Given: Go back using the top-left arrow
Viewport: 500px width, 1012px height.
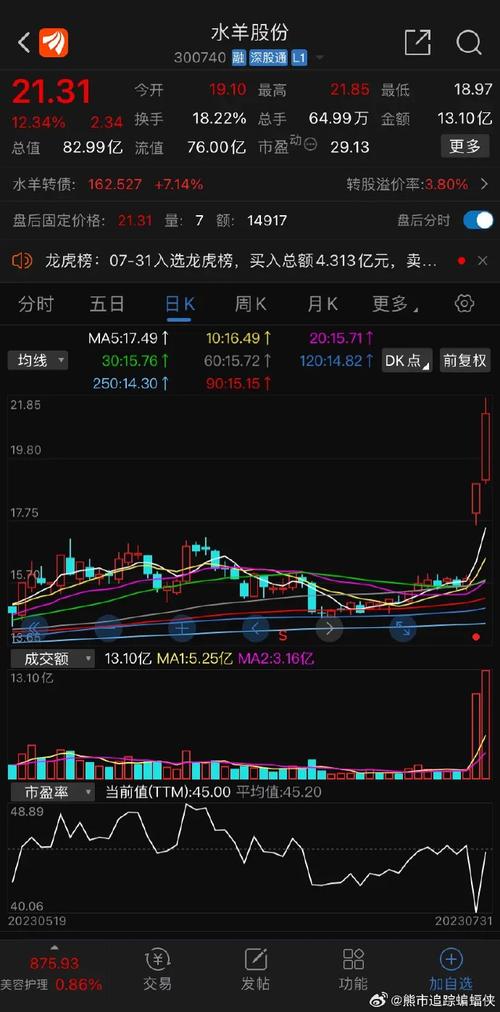Looking at the screenshot, I should point(25,43).
